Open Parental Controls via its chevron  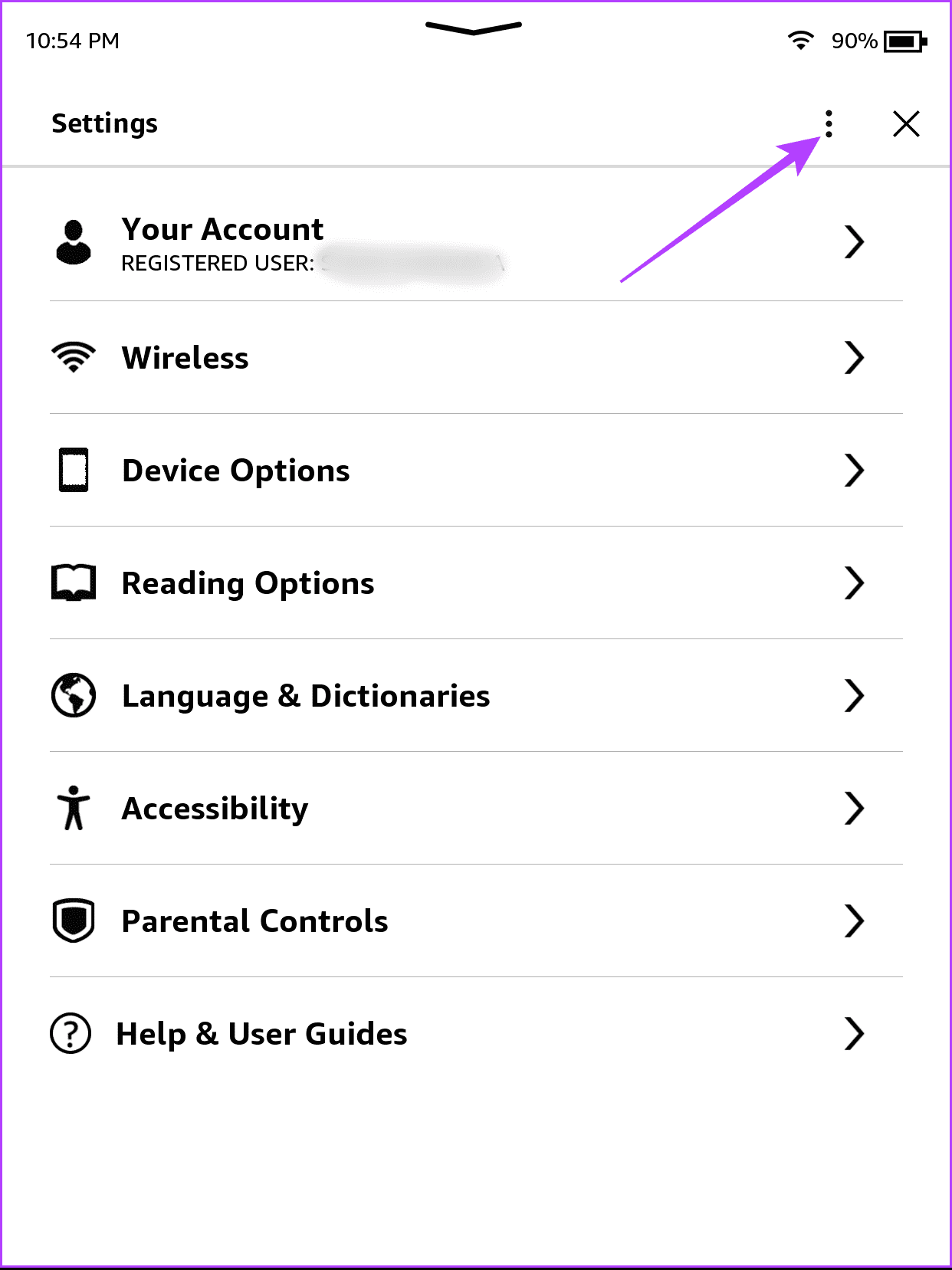[854, 921]
